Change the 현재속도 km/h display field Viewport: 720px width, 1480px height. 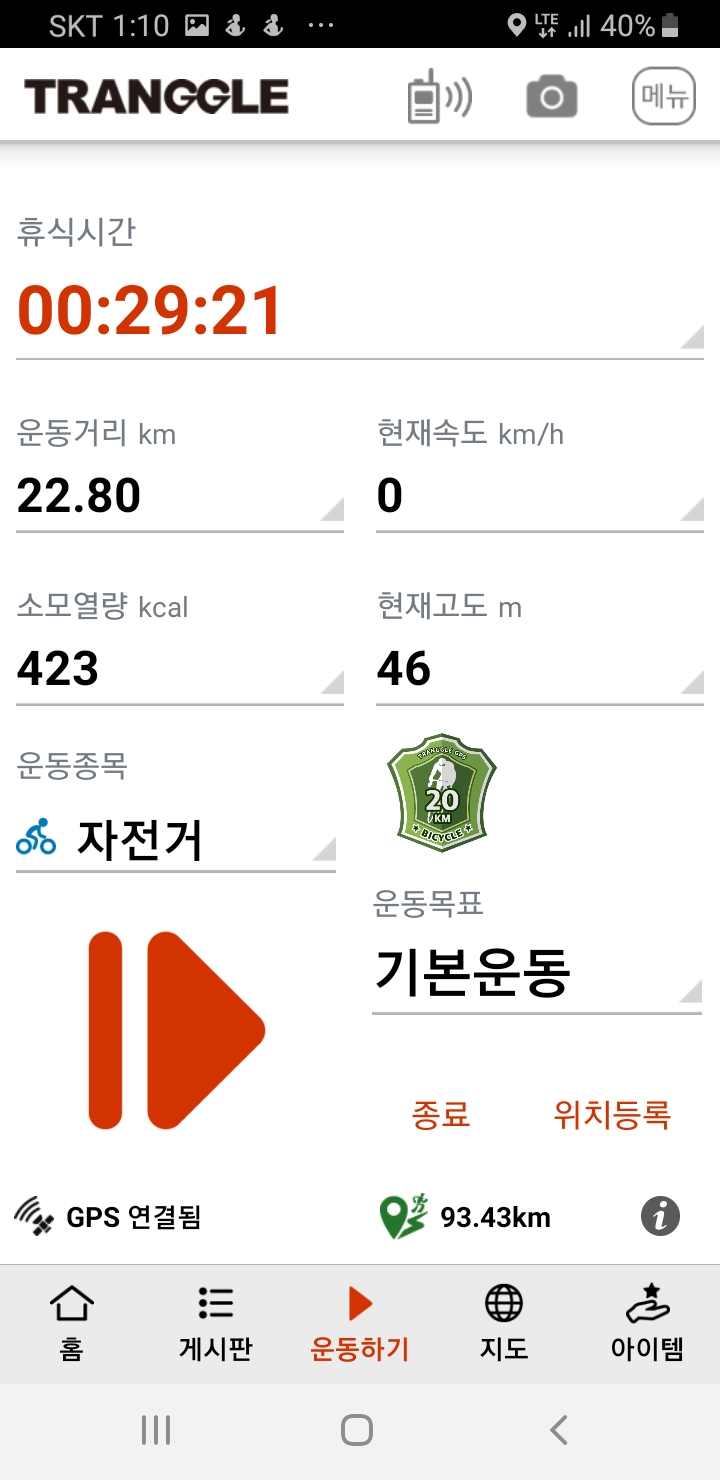click(x=540, y=496)
